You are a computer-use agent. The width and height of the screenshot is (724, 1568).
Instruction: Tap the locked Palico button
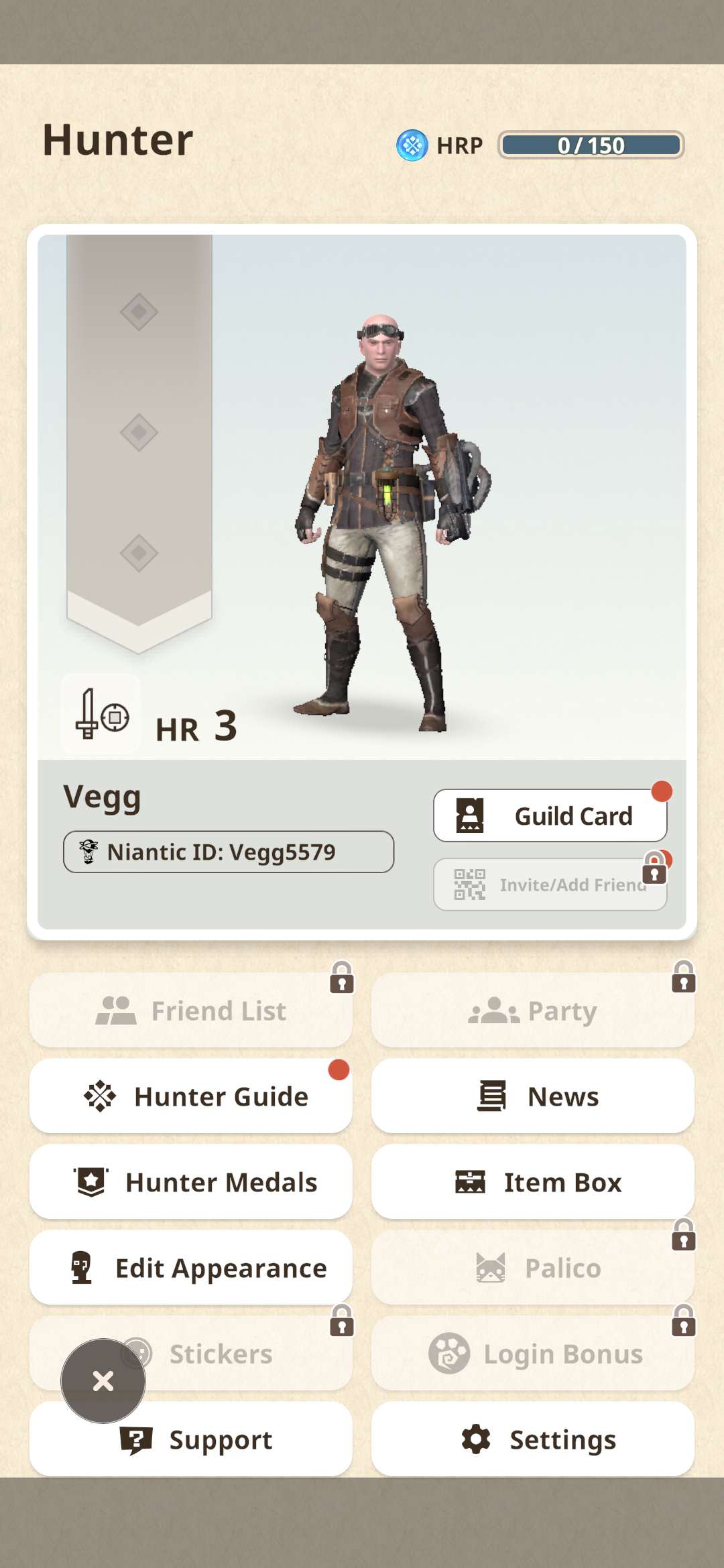tap(533, 1268)
